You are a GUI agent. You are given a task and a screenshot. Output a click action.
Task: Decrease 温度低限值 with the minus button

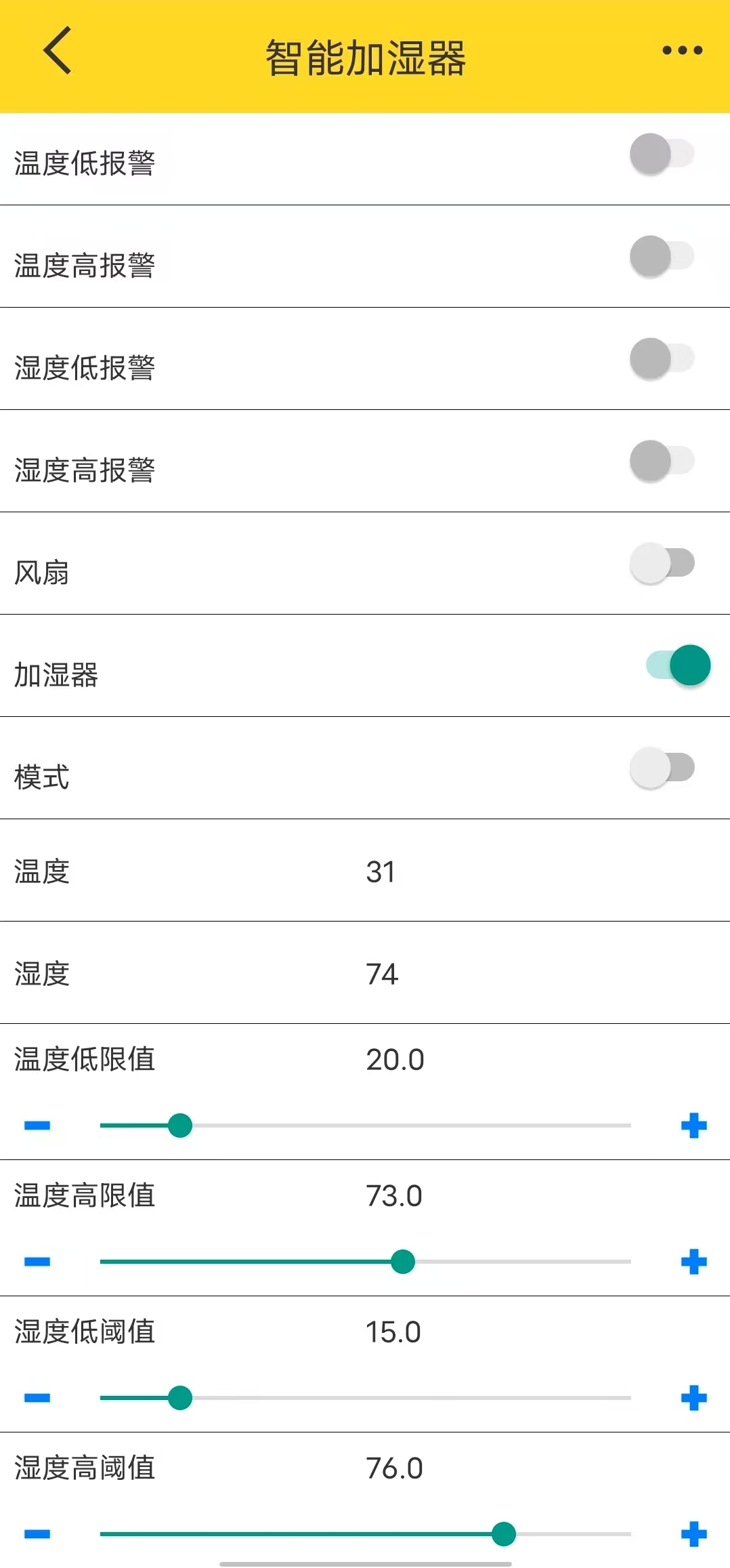tap(37, 1126)
